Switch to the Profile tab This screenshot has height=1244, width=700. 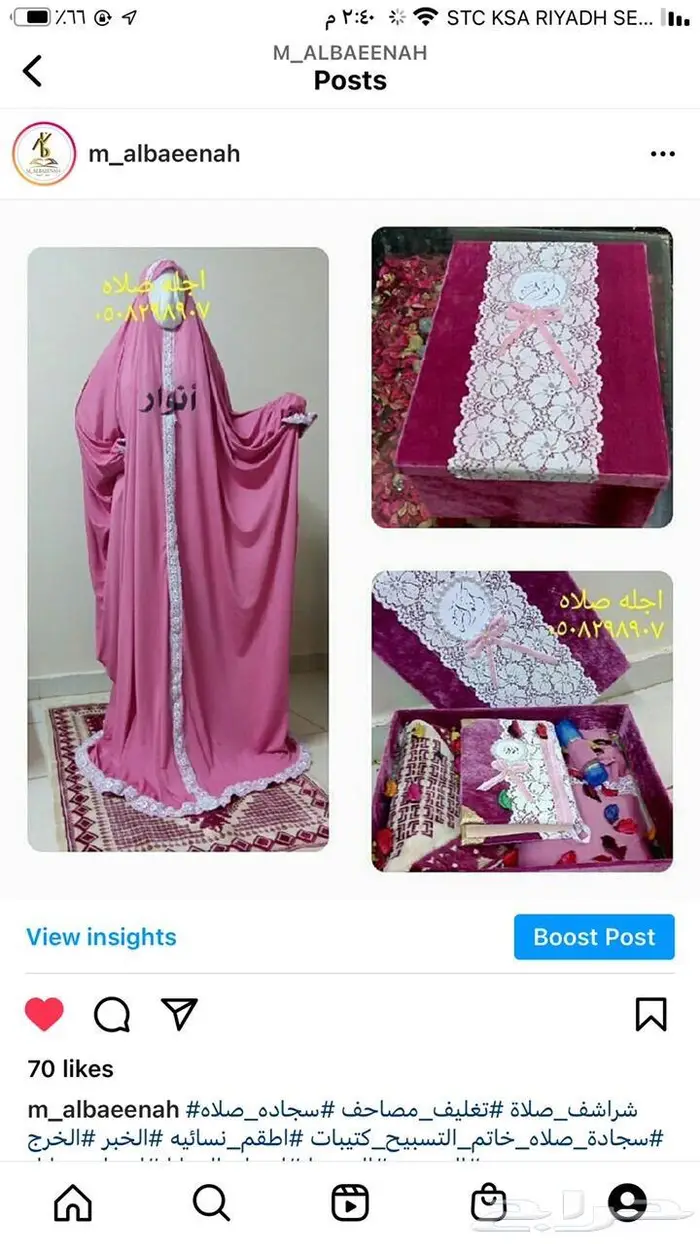click(x=627, y=1202)
